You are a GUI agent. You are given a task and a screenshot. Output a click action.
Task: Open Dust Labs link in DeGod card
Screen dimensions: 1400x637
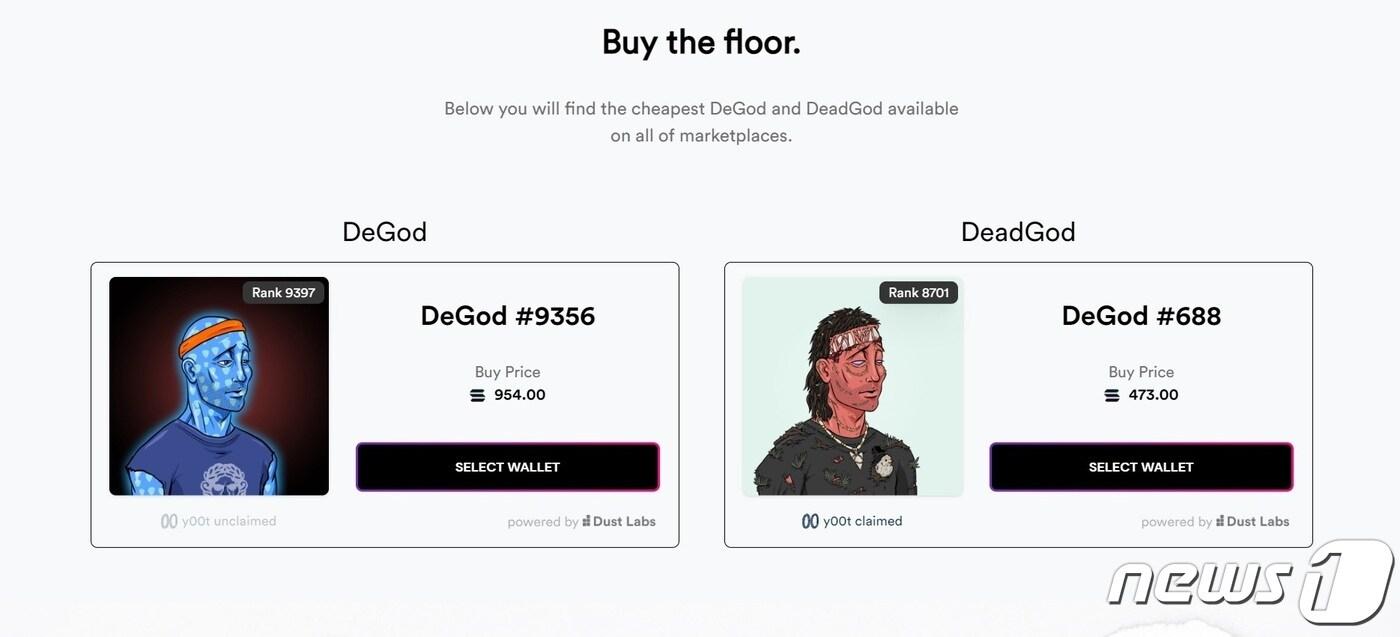point(623,521)
